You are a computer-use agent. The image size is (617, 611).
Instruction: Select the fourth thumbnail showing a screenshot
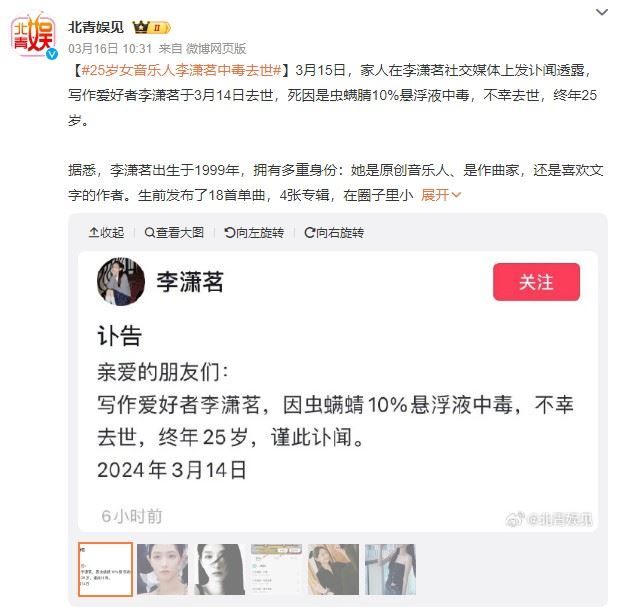coord(276,569)
